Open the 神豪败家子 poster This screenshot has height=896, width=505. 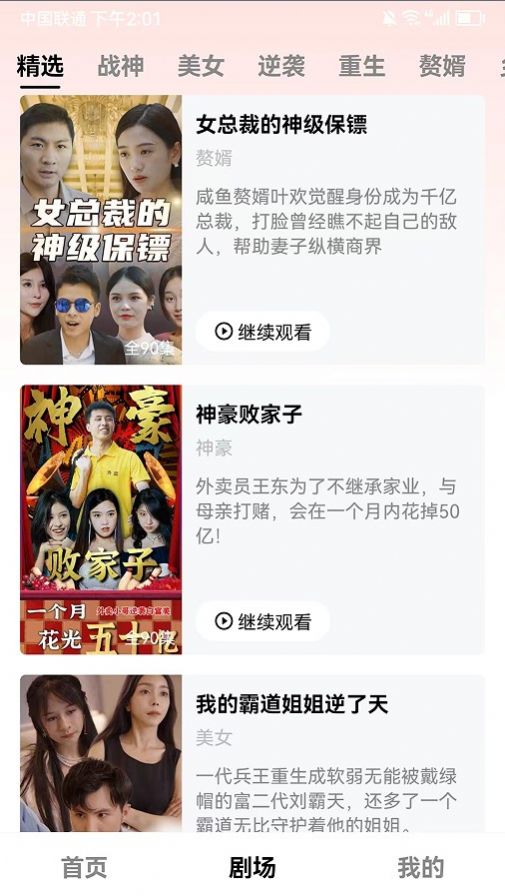pyautogui.click(x=101, y=519)
